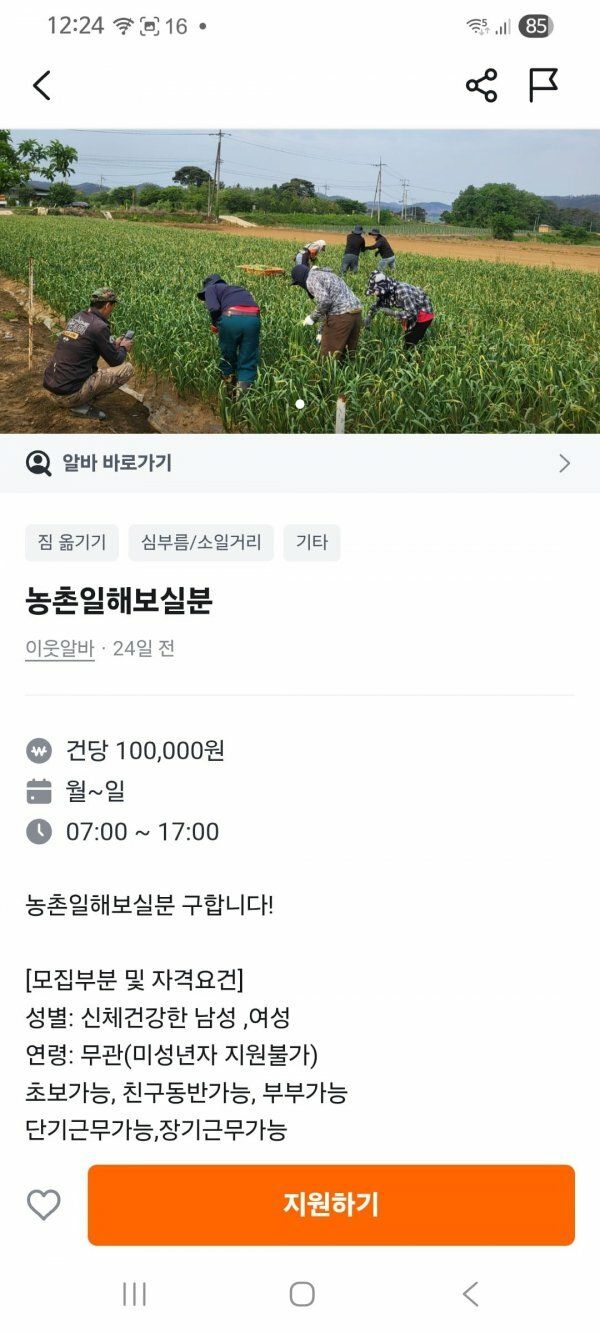Open the 알바 바로가기 row
This screenshot has height=1333, width=600.
click(x=300, y=463)
